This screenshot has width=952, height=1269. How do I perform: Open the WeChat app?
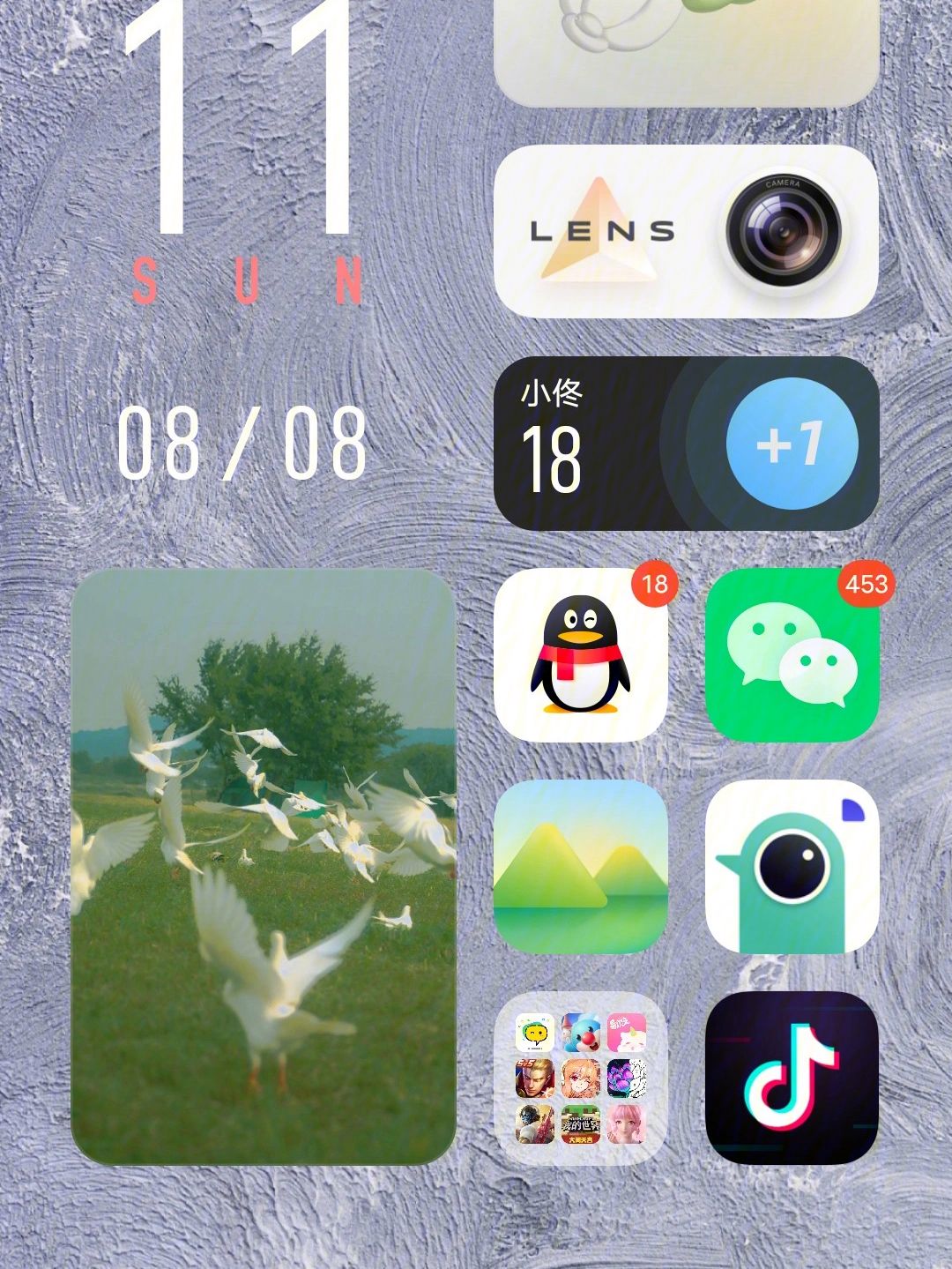click(x=792, y=654)
